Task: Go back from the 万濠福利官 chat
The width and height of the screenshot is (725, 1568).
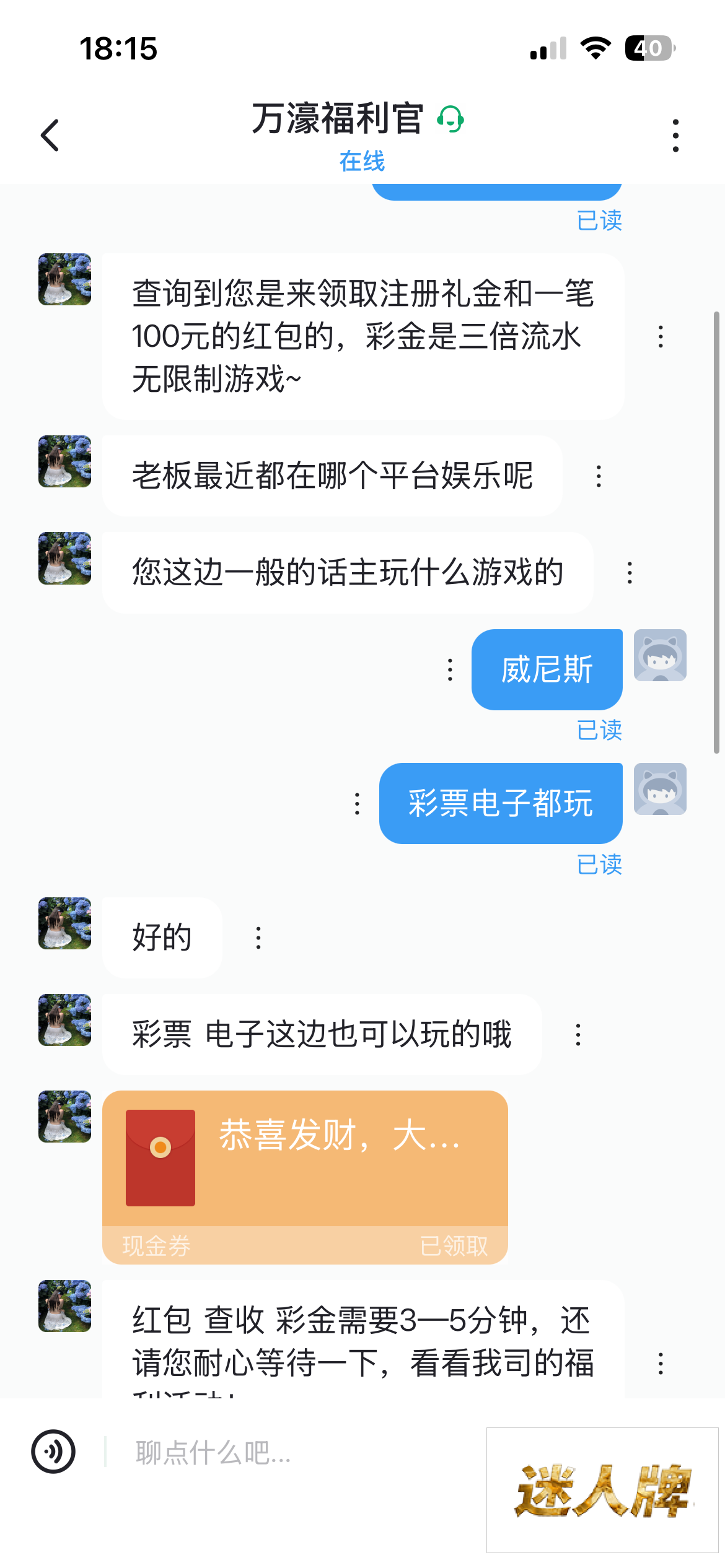Action: (50, 136)
